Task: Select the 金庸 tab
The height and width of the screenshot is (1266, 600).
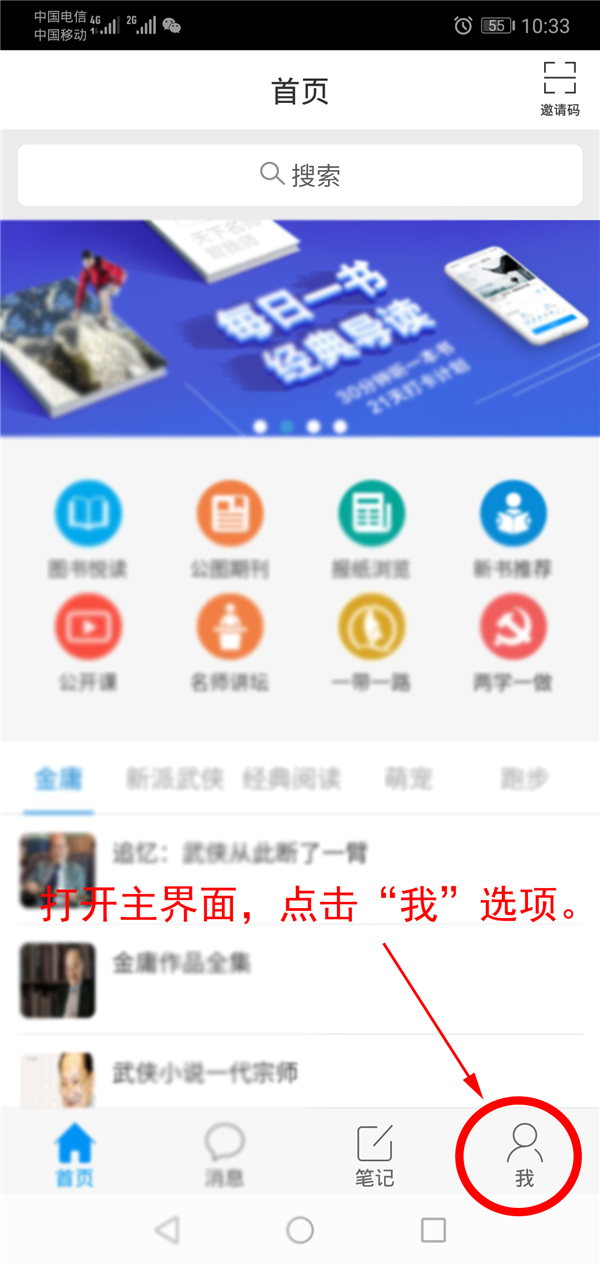Action: tap(58, 779)
